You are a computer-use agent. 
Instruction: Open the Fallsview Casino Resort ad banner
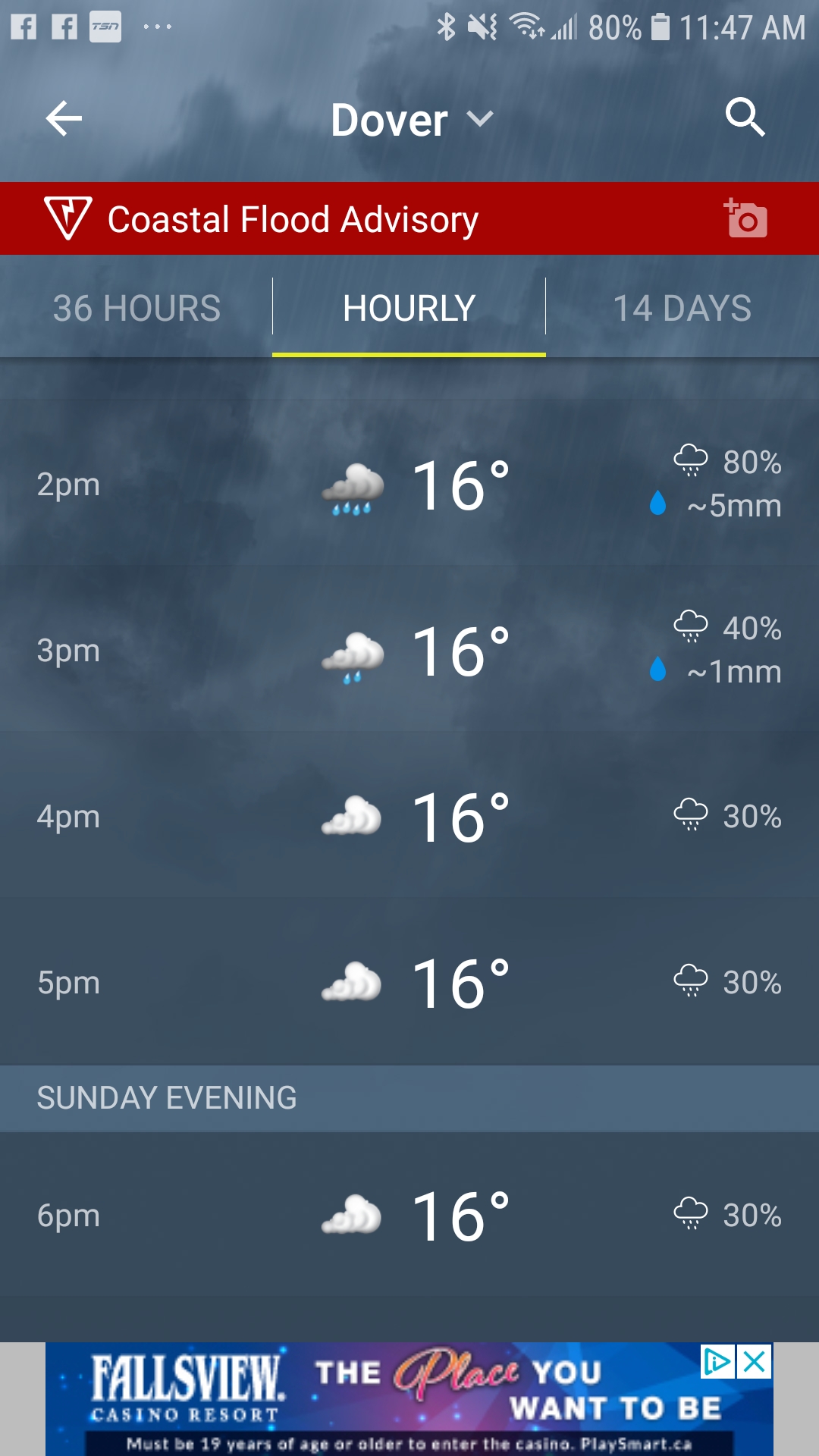379,1403
